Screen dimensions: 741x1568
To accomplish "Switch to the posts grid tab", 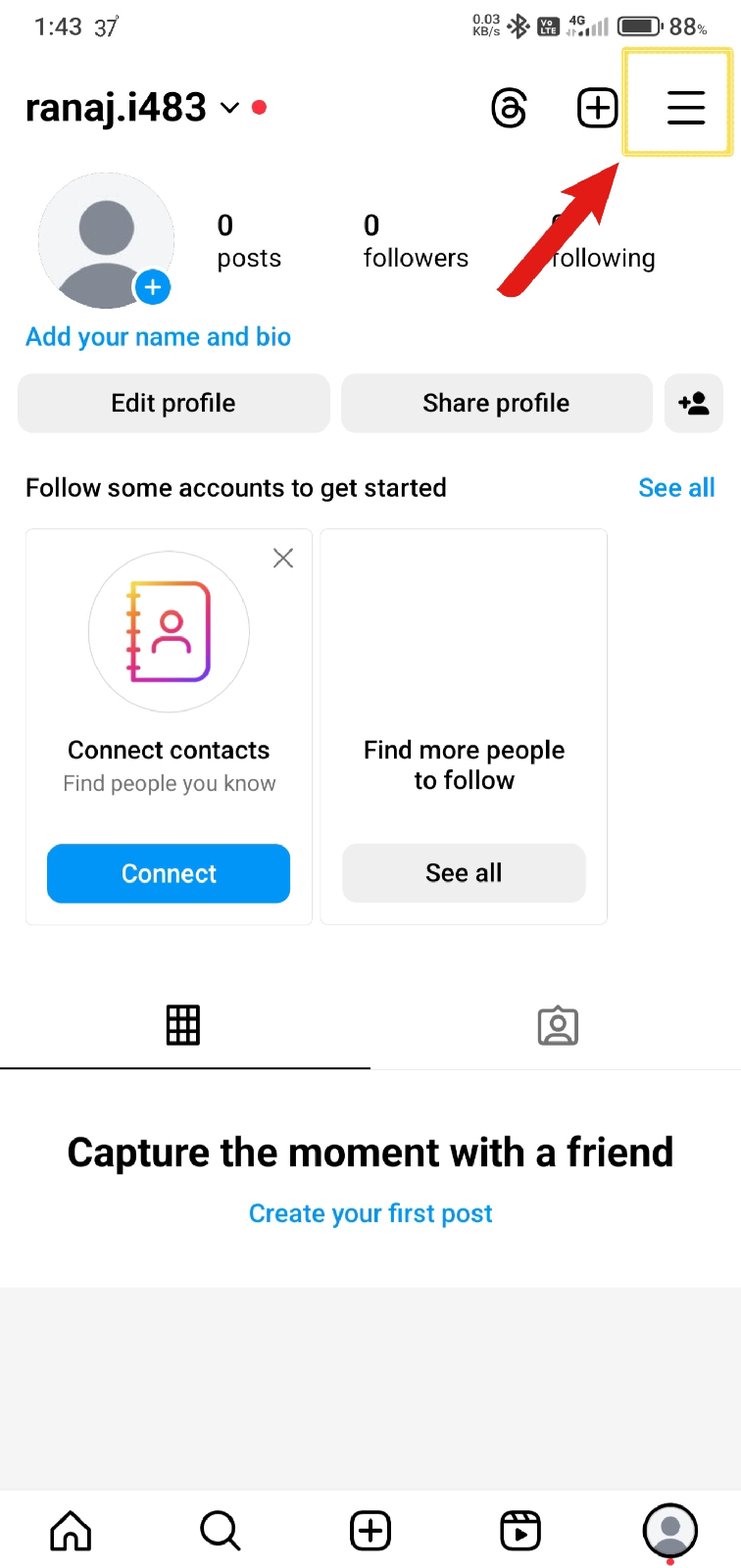I will coord(183,1025).
